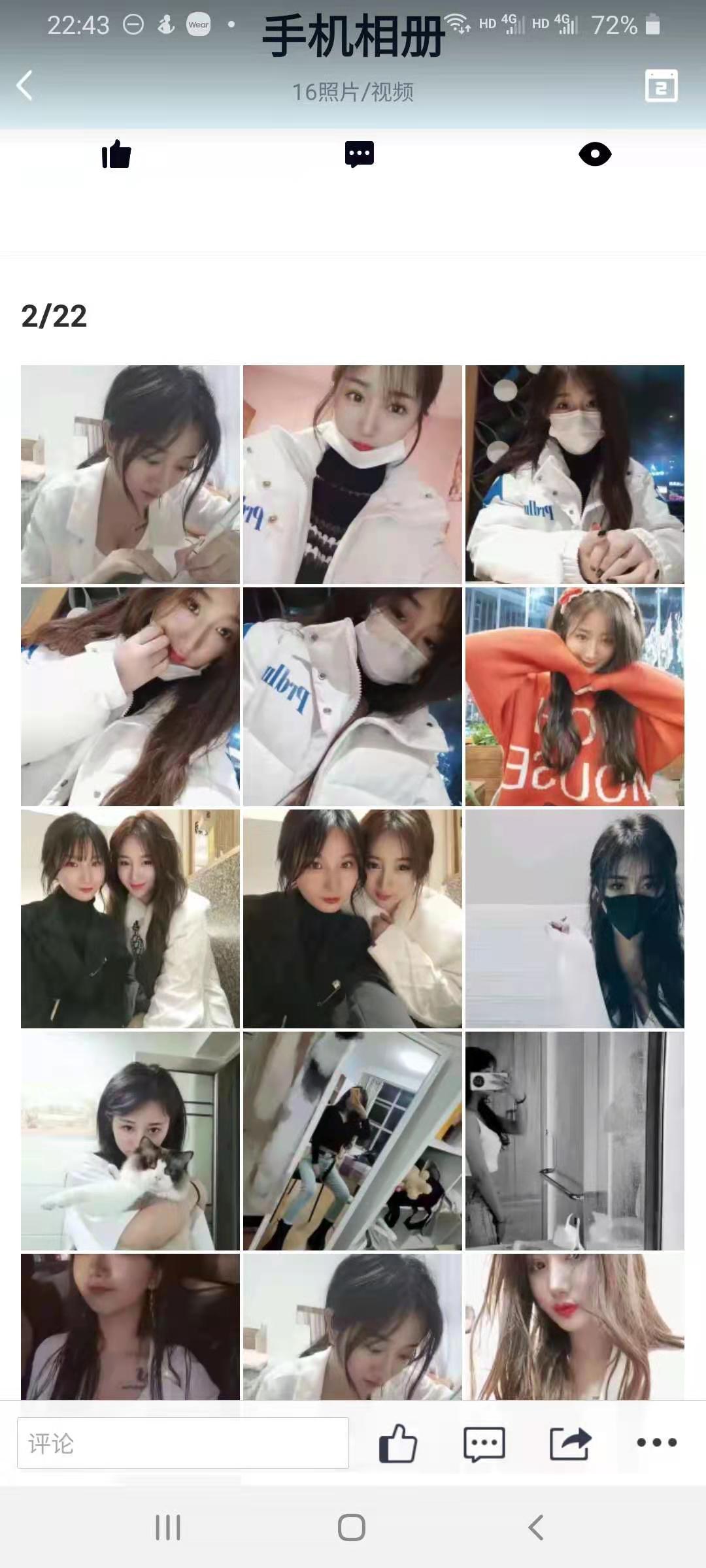Image resolution: width=706 pixels, height=1568 pixels.
Task: Open the photo of the woman holding a cat
Action: 130,1141
